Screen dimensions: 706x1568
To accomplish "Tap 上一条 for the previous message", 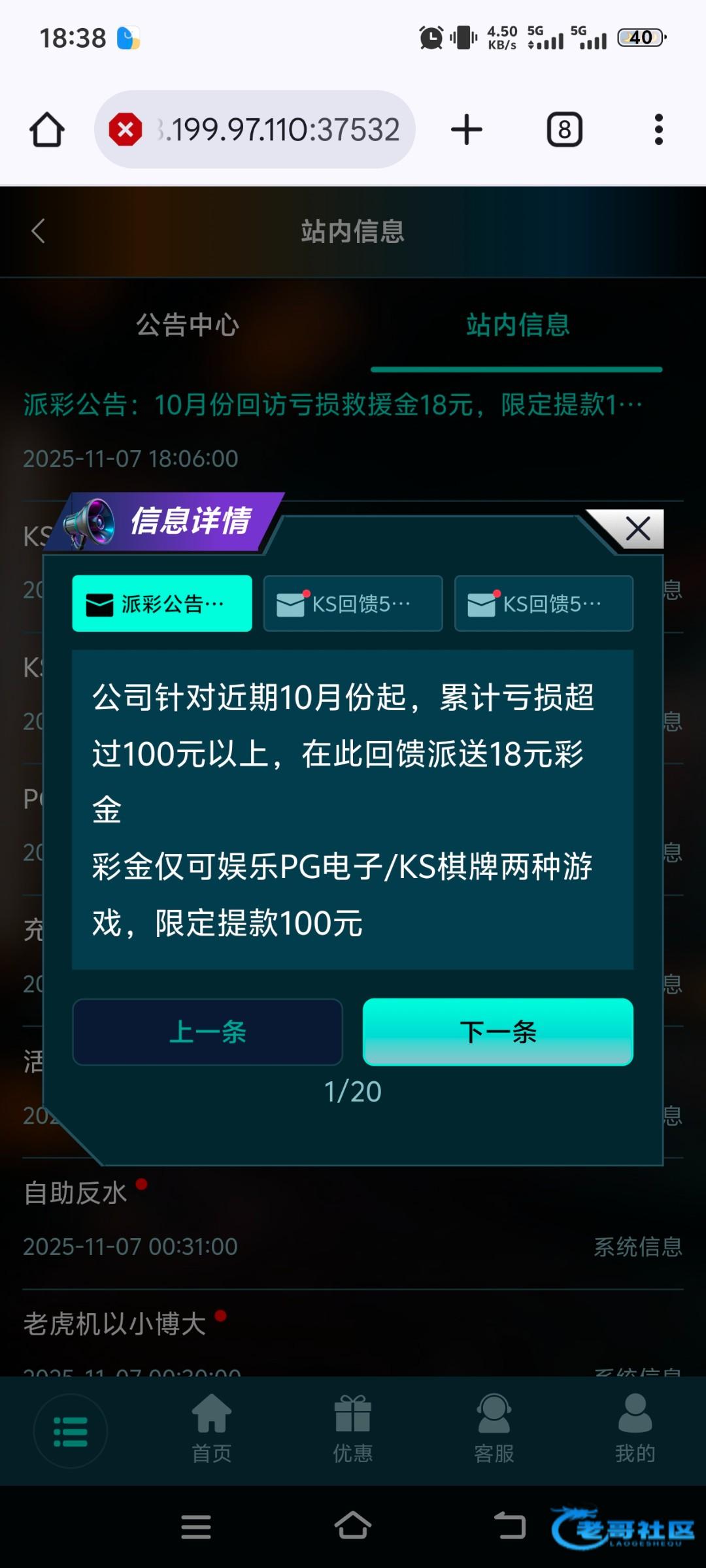I will point(207,1032).
